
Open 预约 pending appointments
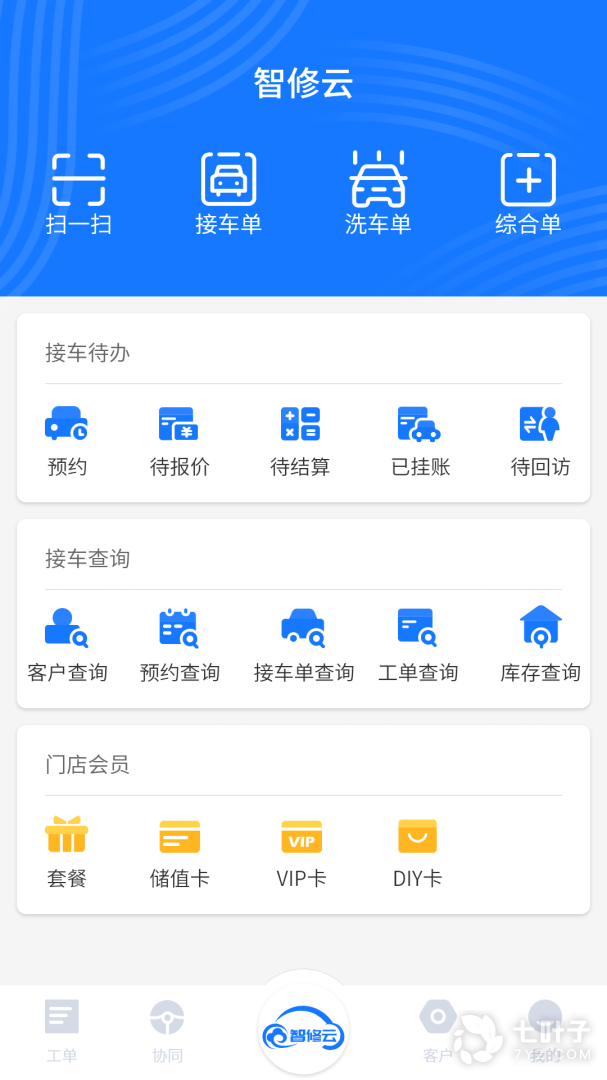click(x=67, y=440)
